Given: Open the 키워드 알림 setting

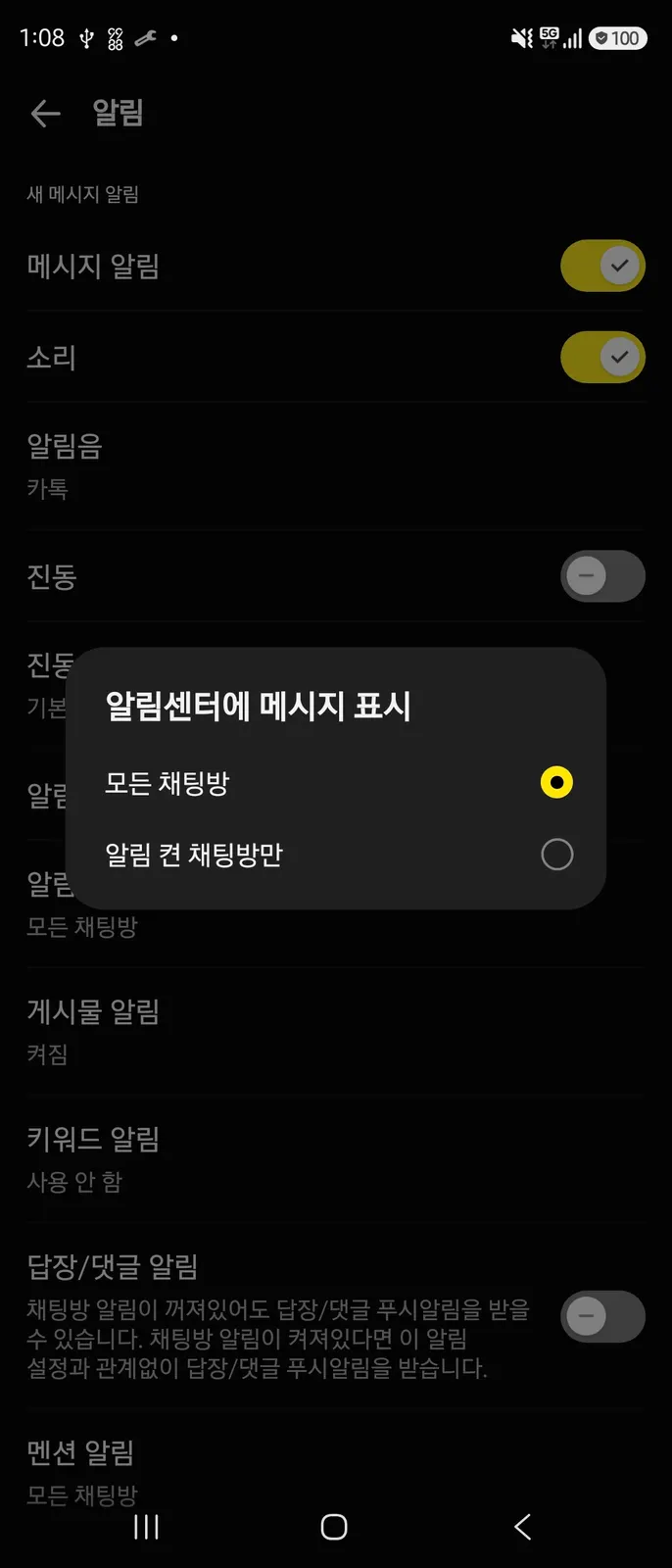Looking at the screenshot, I should [x=336, y=1159].
